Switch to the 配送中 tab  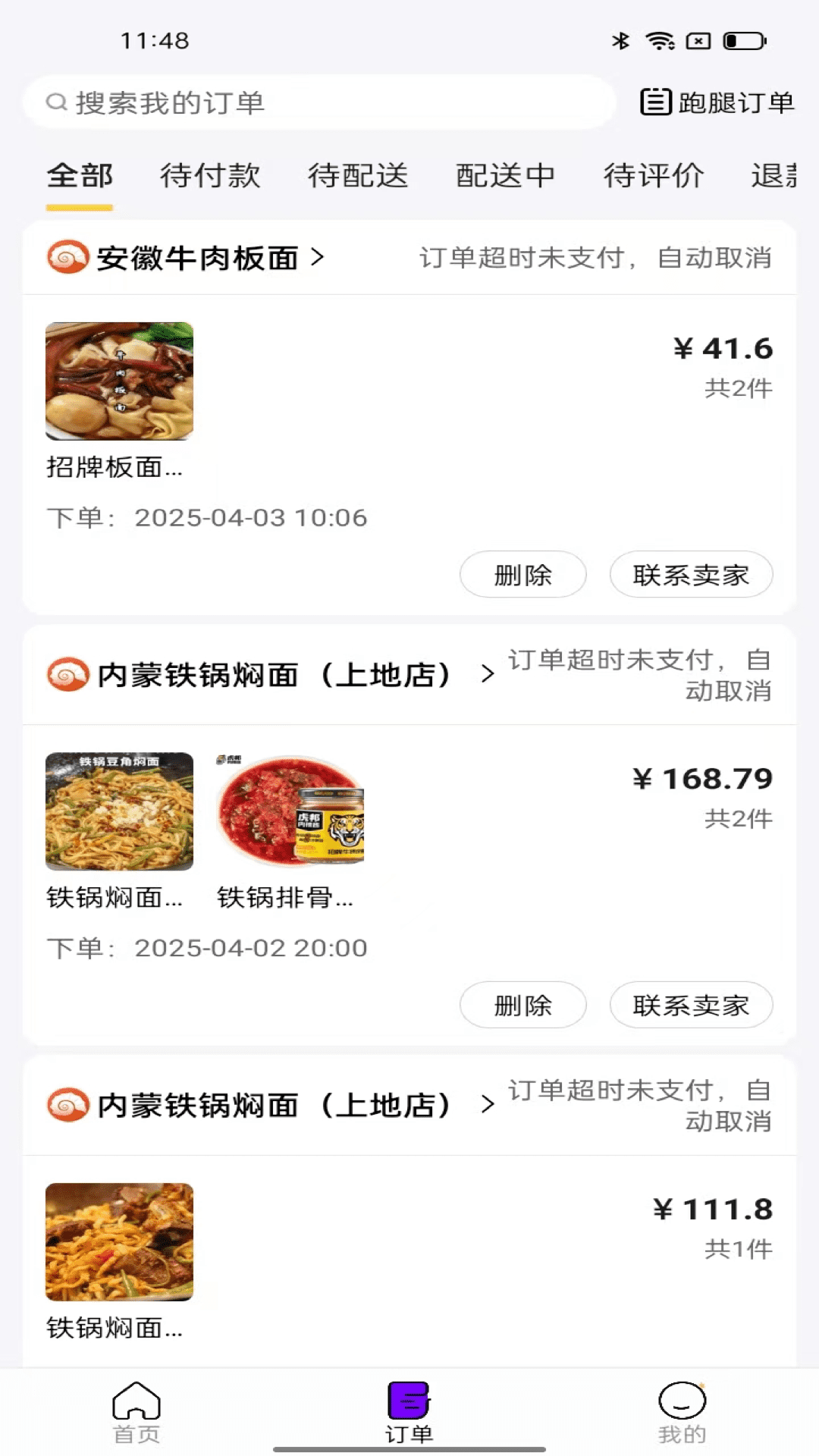tap(504, 176)
